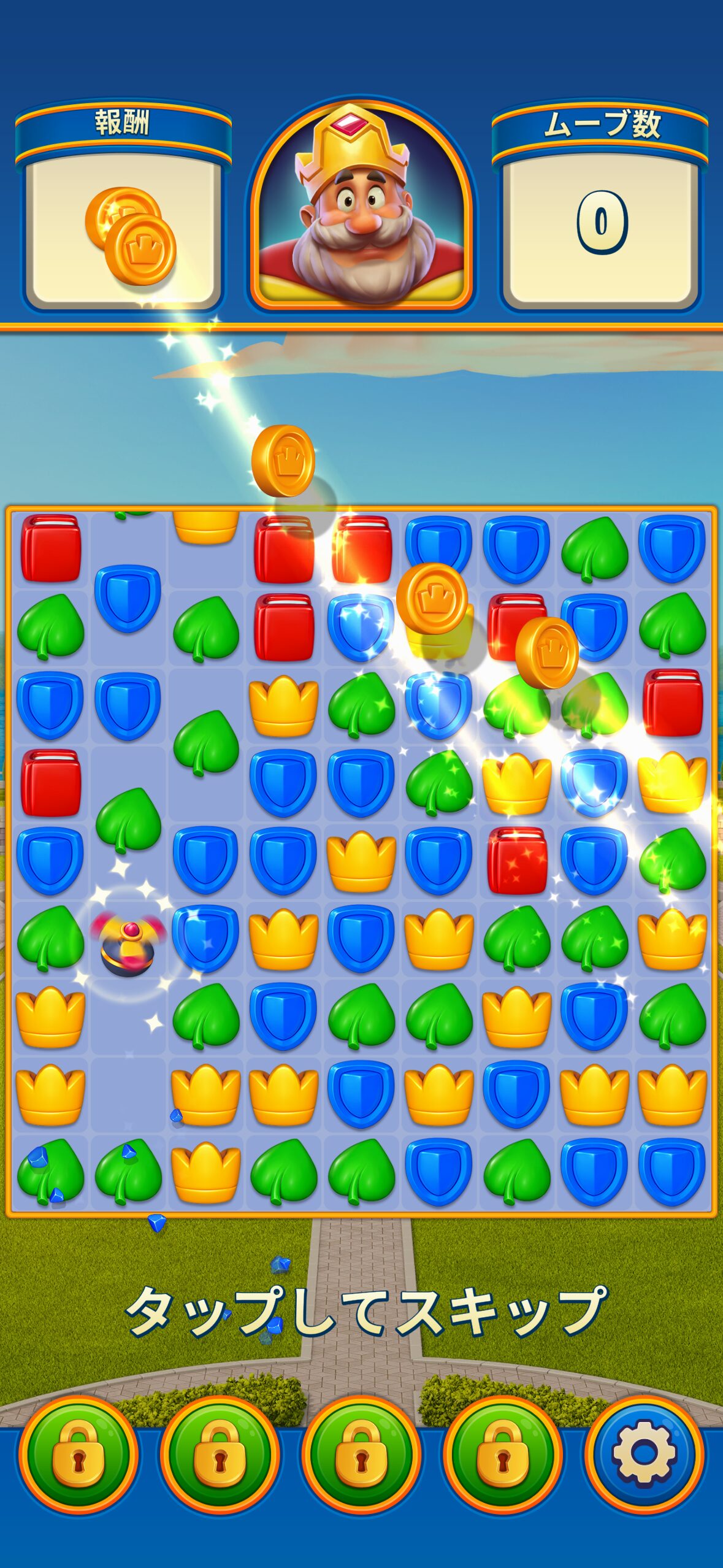Tap タップしてスキップ to skip the animation
The width and height of the screenshot is (723, 1568).
pos(366,1312)
